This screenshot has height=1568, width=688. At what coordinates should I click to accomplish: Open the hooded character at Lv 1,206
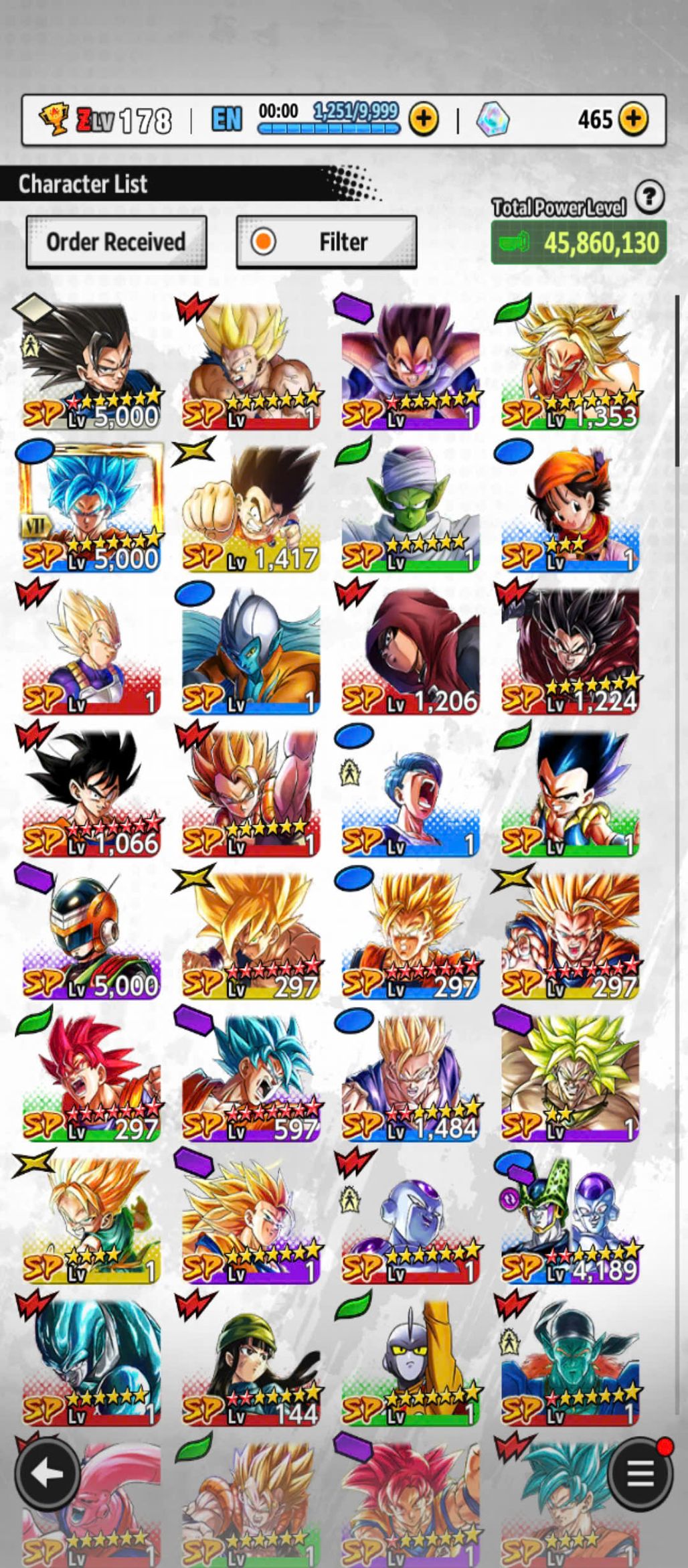click(410, 649)
